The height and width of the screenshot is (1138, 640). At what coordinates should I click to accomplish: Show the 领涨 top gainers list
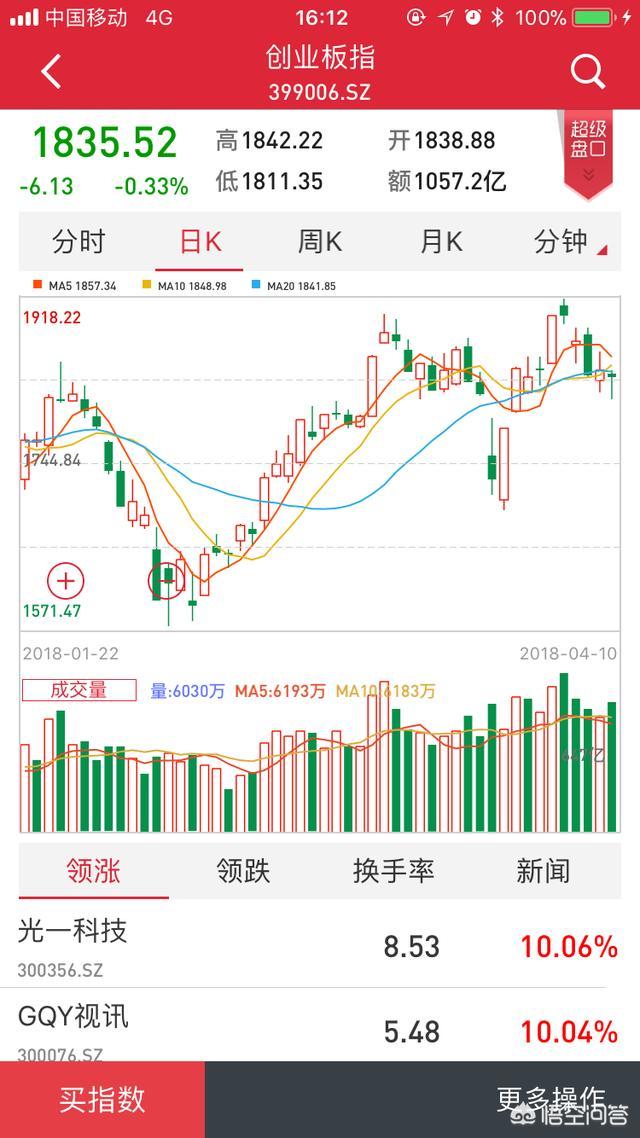point(93,870)
